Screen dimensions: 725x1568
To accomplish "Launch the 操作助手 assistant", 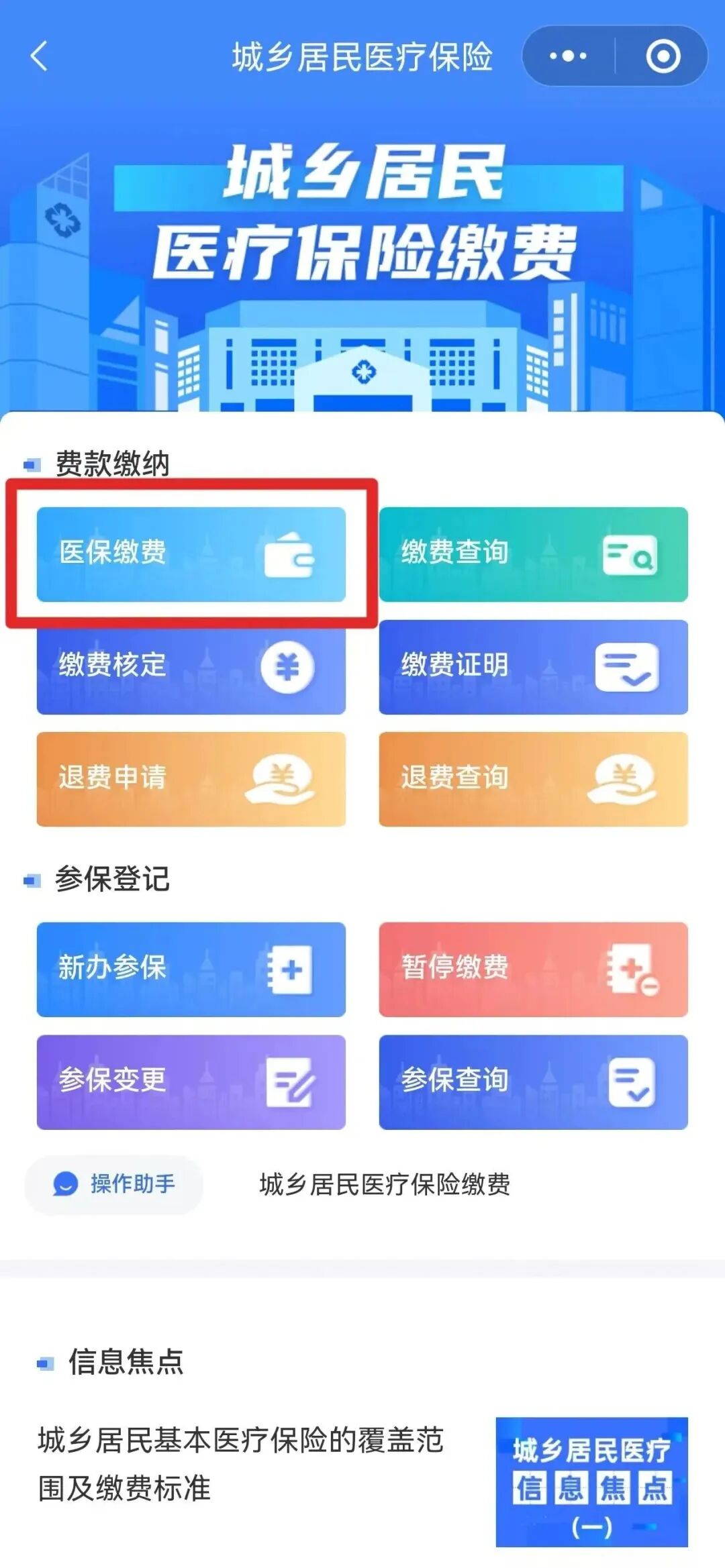I will (114, 1184).
